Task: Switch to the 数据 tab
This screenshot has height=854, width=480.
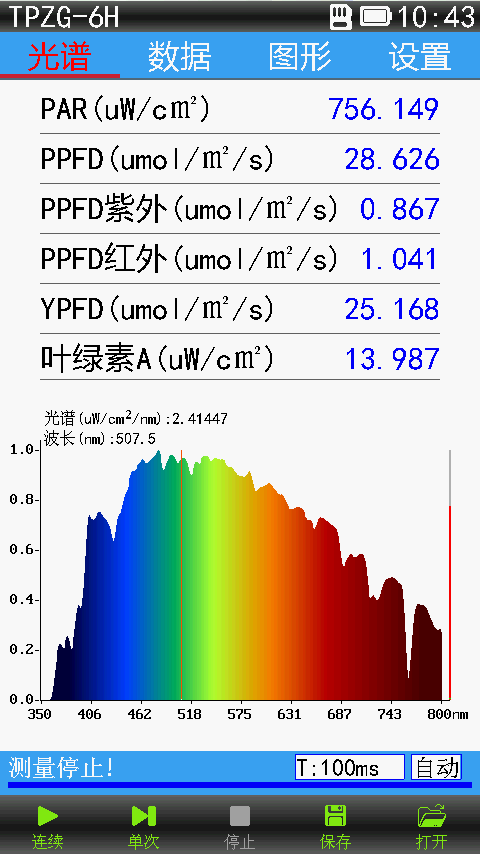Action: pos(180,56)
